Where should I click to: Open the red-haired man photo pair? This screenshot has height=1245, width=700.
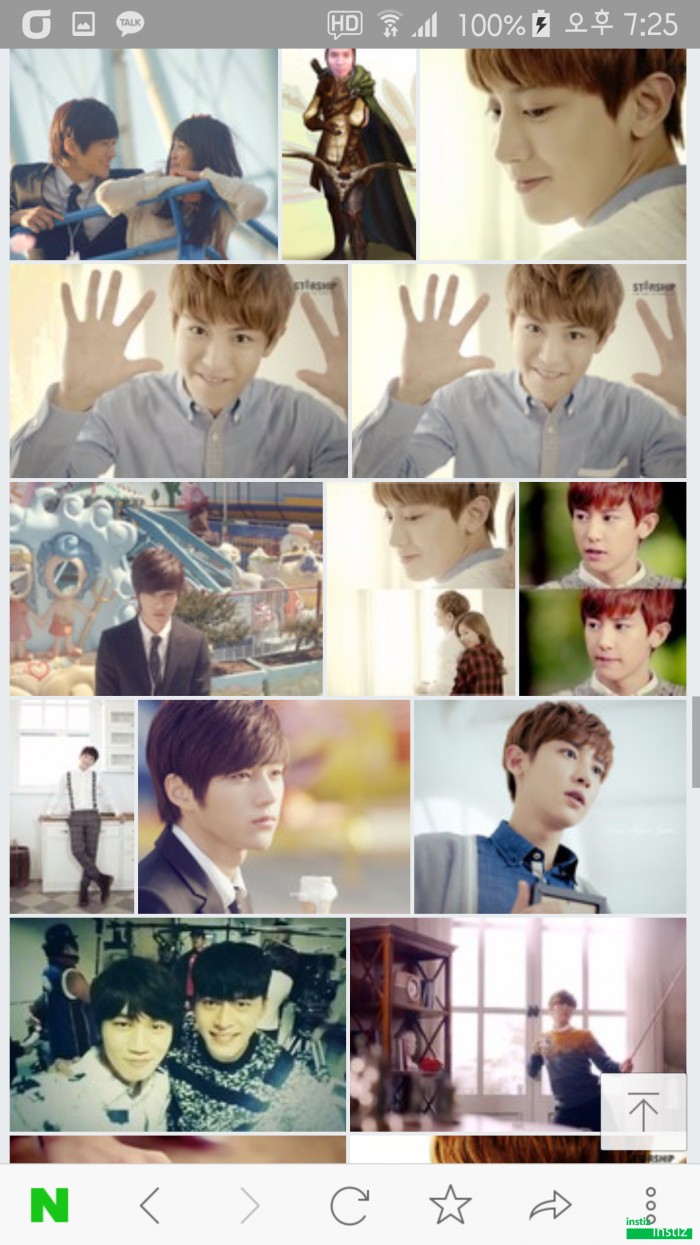click(x=602, y=588)
